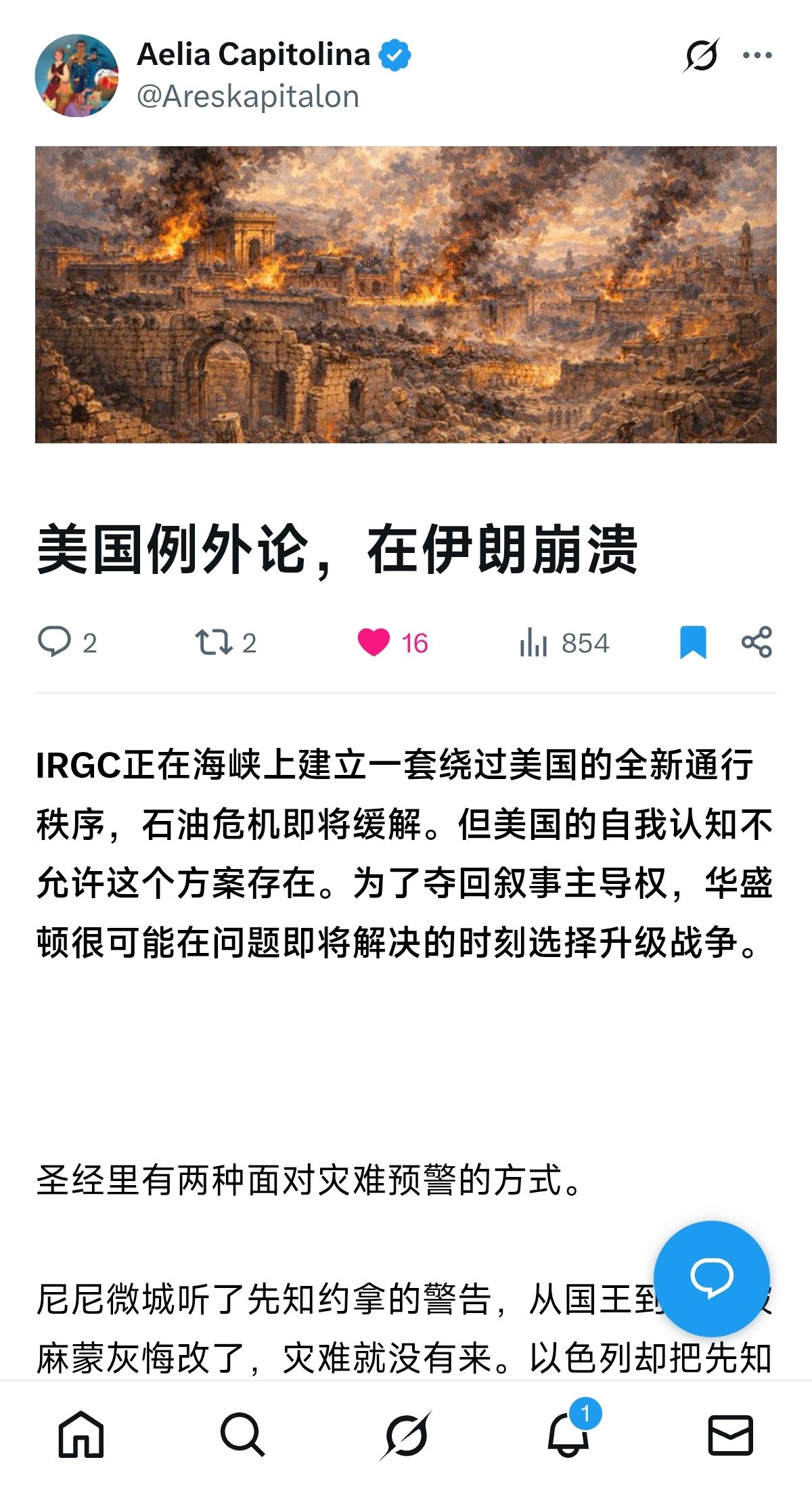The height and width of the screenshot is (1489, 812).
Task: Share this article
Action: pyautogui.click(x=757, y=642)
